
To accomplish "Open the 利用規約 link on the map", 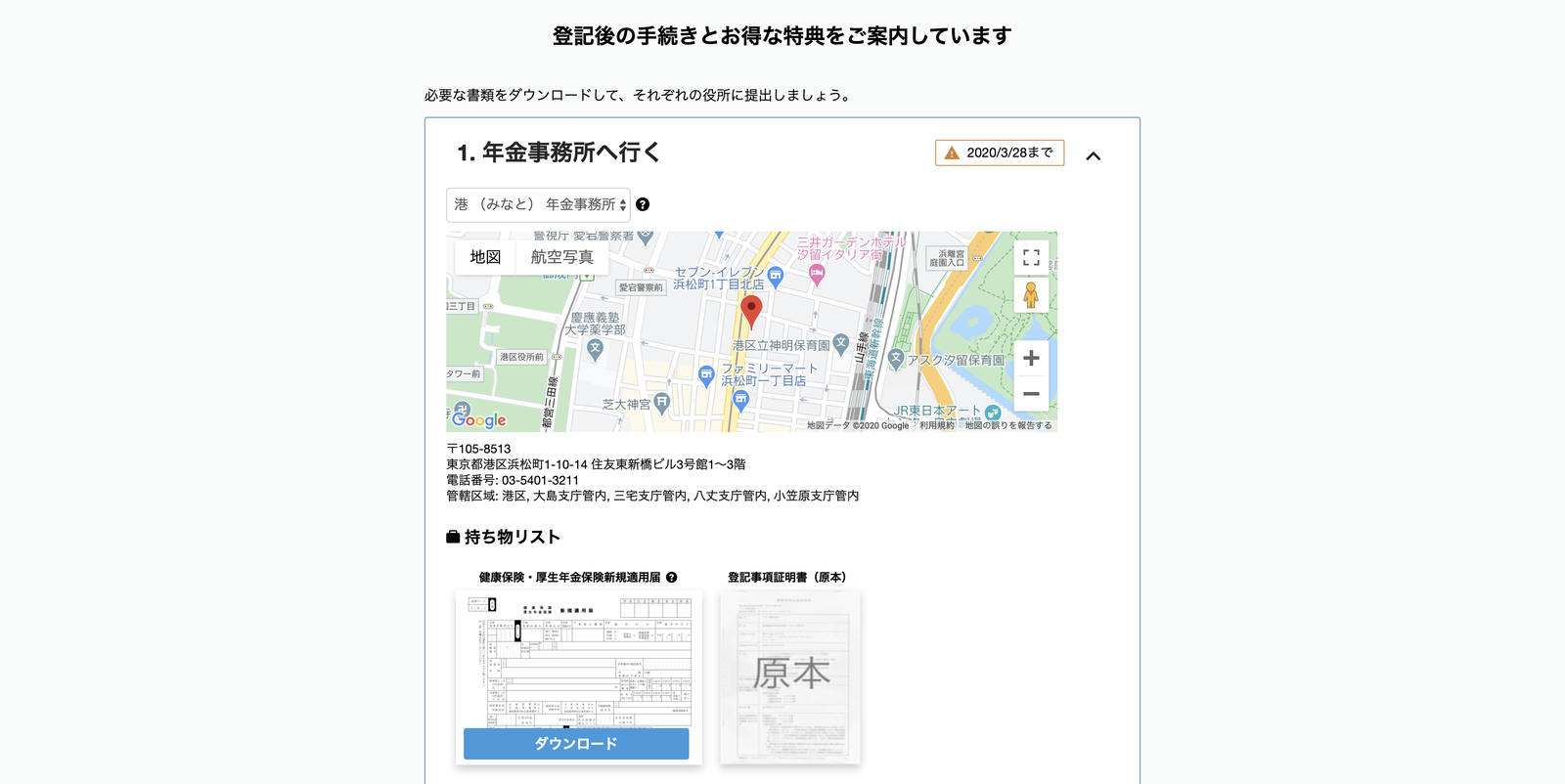I will point(937,425).
